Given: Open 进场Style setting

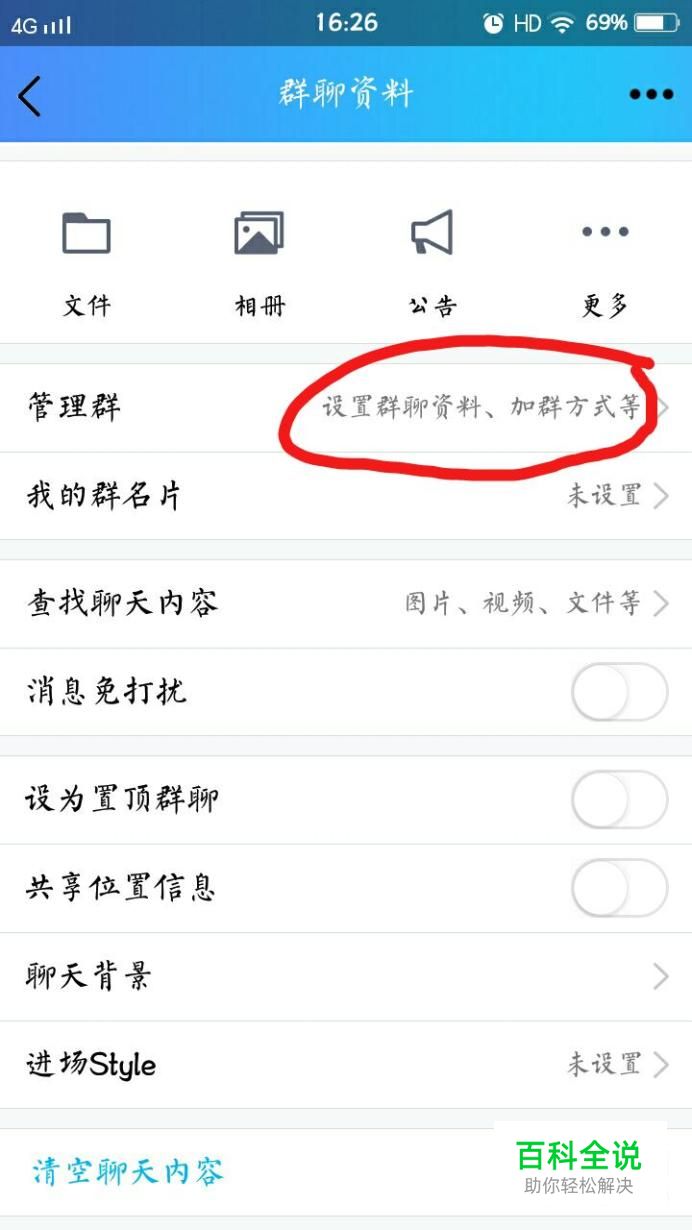Looking at the screenshot, I should [x=346, y=1064].
